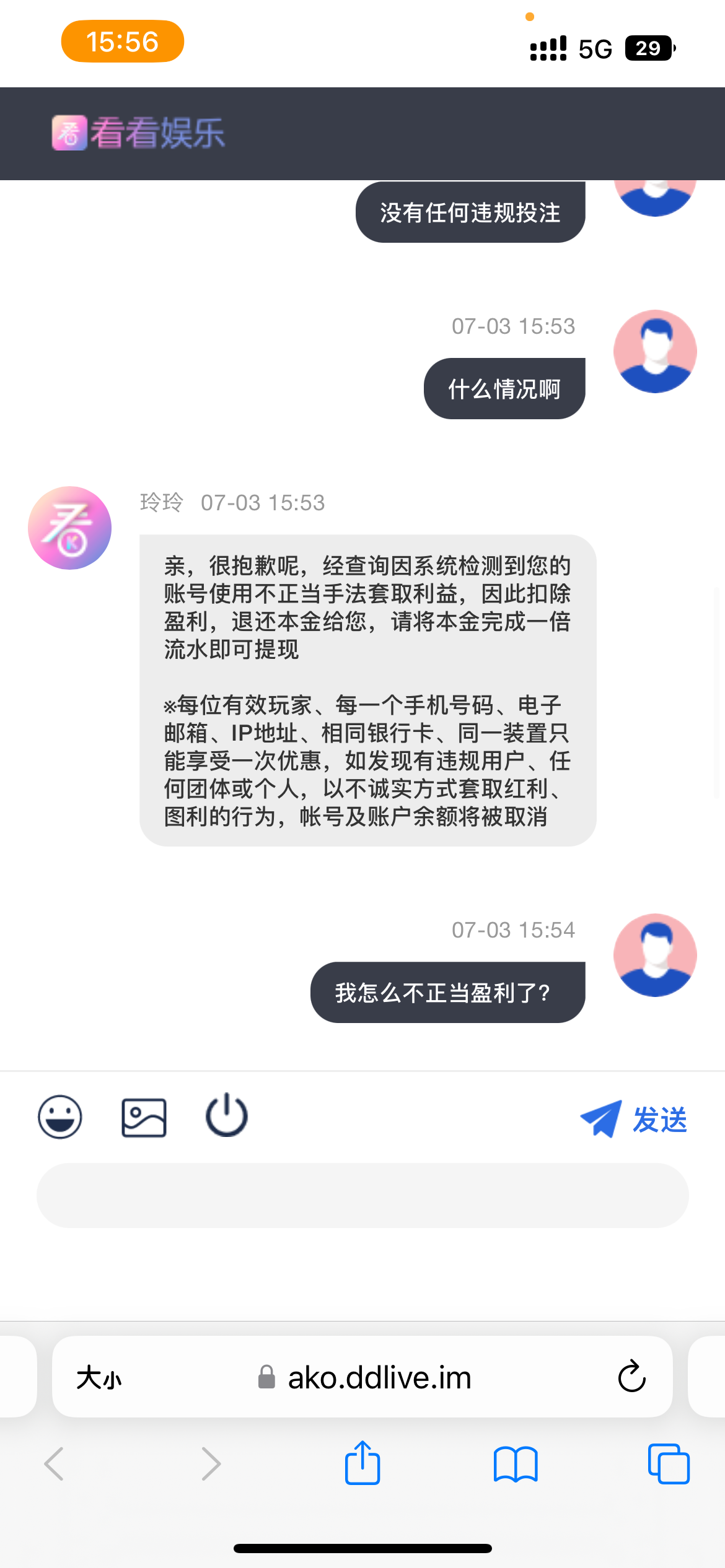Go back to the previous page

point(55,1464)
